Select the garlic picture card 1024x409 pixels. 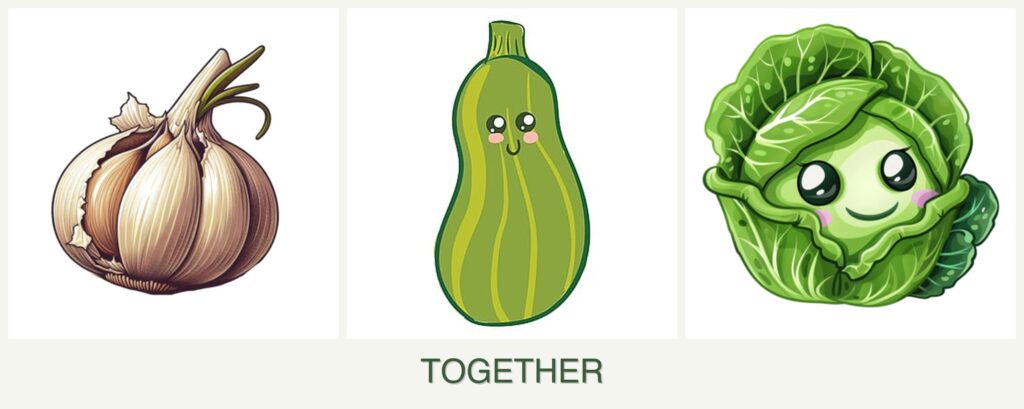pyautogui.click(x=172, y=173)
